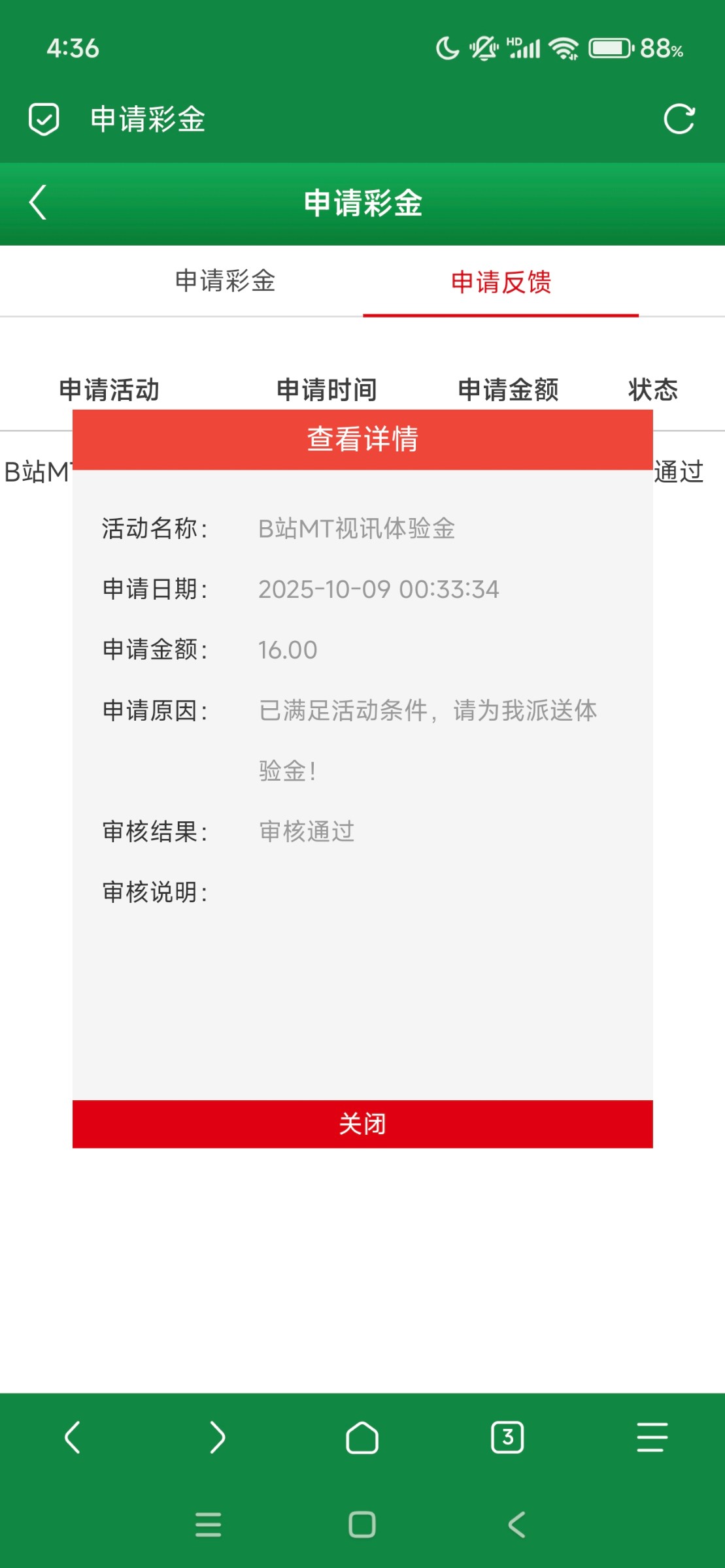The width and height of the screenshot is (725, 1568).
Task: Tap the system home button
Action: (x=362, y=1525)
